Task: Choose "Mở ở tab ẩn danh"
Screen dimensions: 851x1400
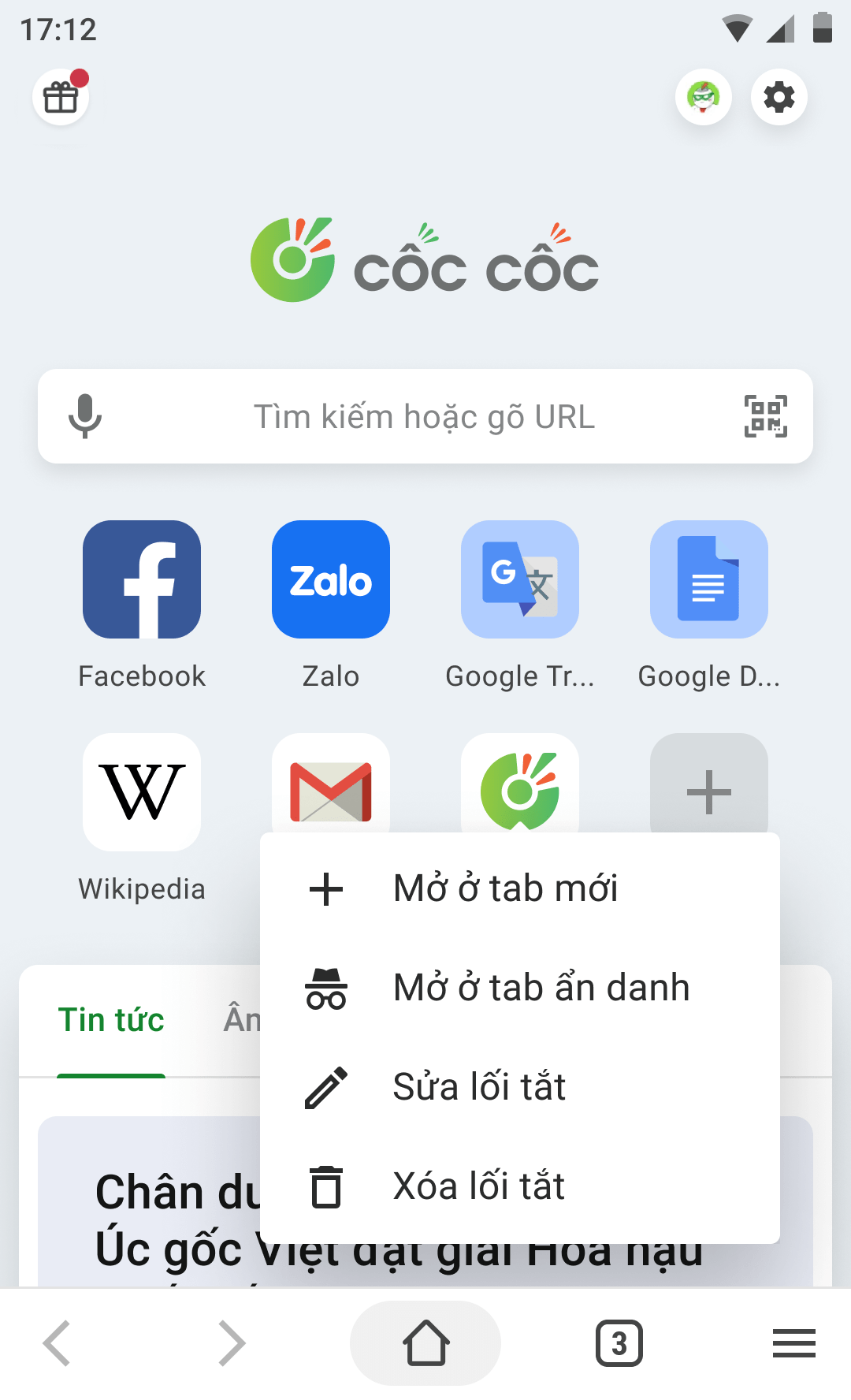Action: [541, 989]
